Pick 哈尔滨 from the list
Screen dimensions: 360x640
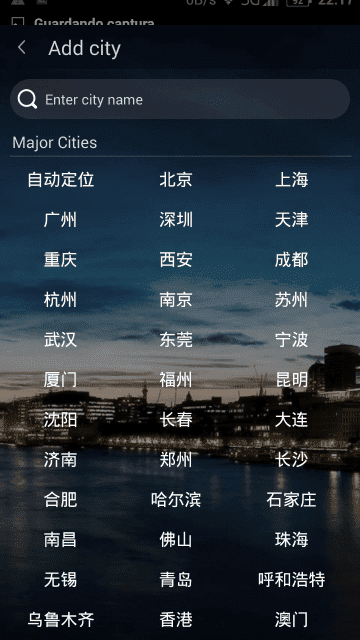coord(176,500)
